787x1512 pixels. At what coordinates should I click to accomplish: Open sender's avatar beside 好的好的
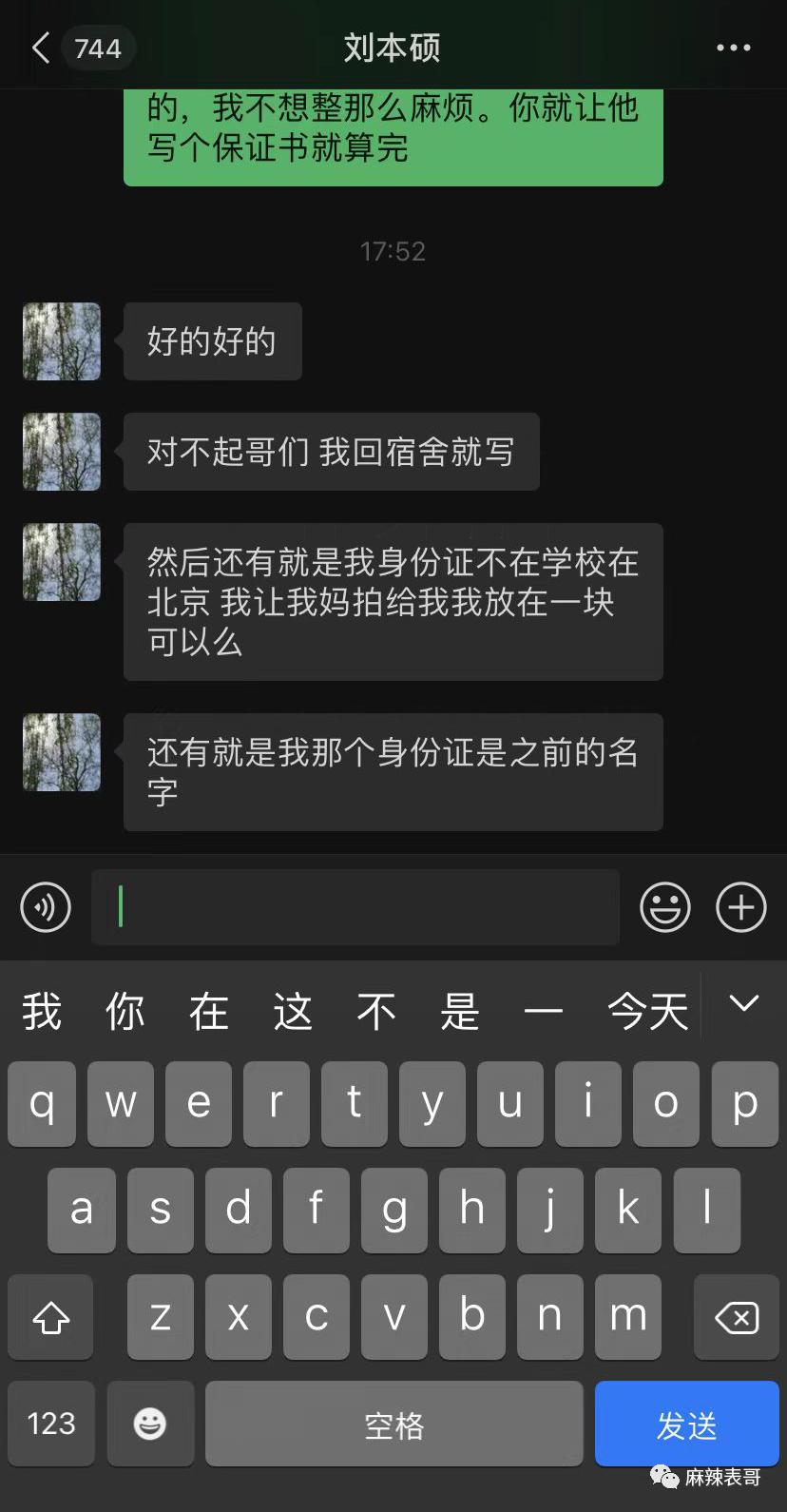point(62,341)
